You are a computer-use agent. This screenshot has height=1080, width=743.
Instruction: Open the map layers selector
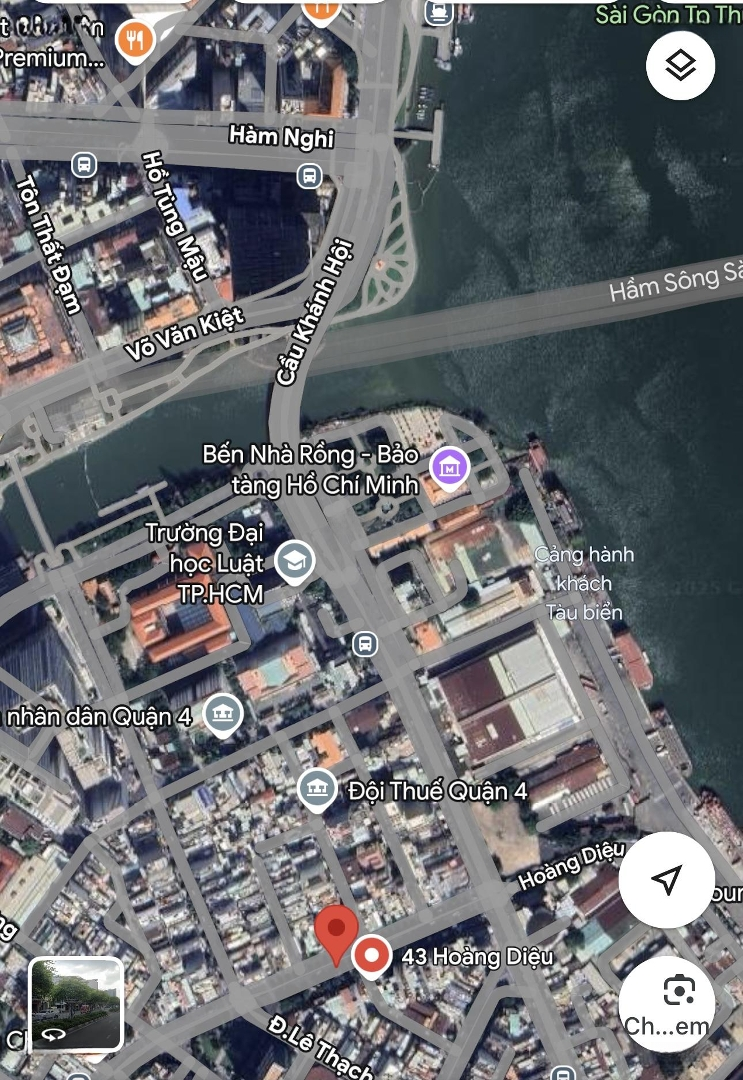(680, 66)
